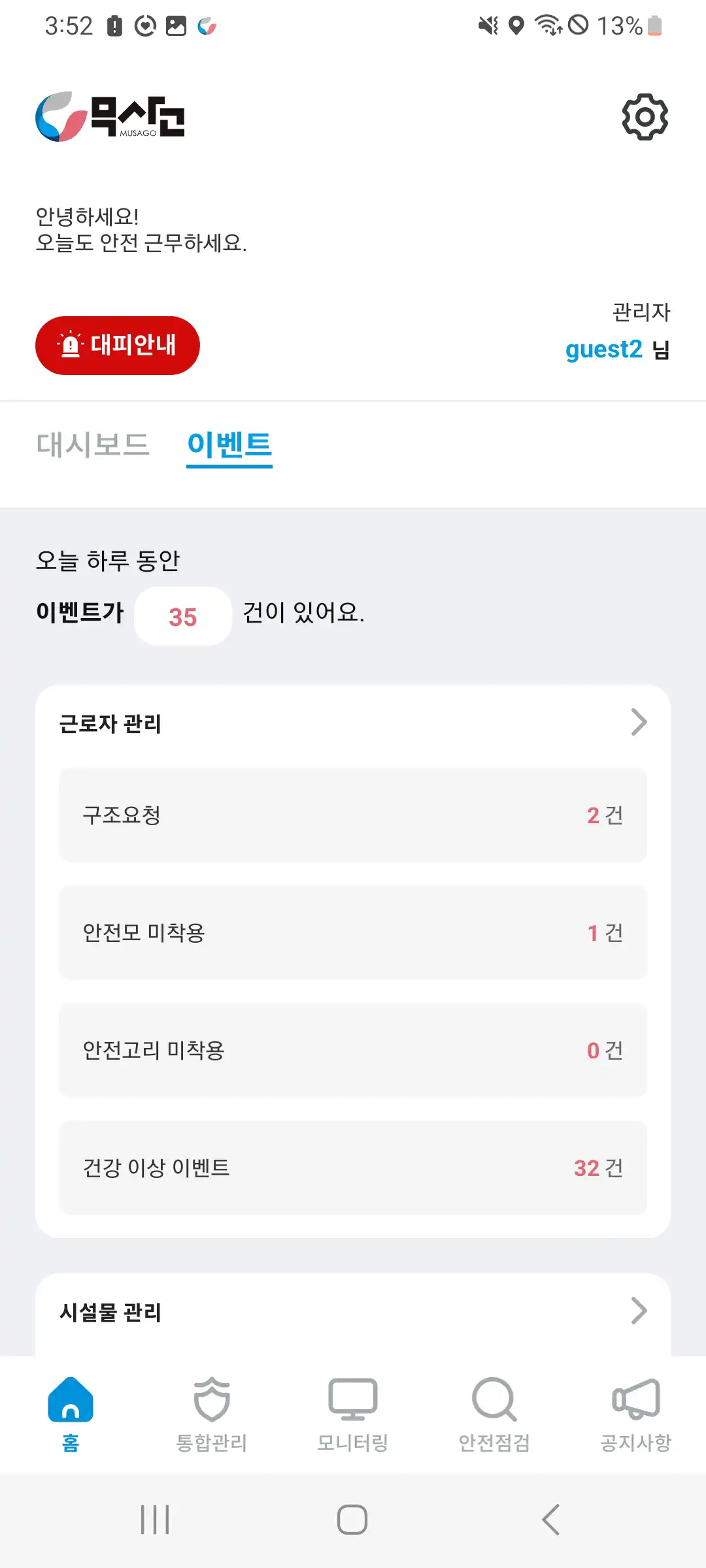706x1568 pixels.
Task: Open the system recent apps button
Action: [x=155, y=1520]
